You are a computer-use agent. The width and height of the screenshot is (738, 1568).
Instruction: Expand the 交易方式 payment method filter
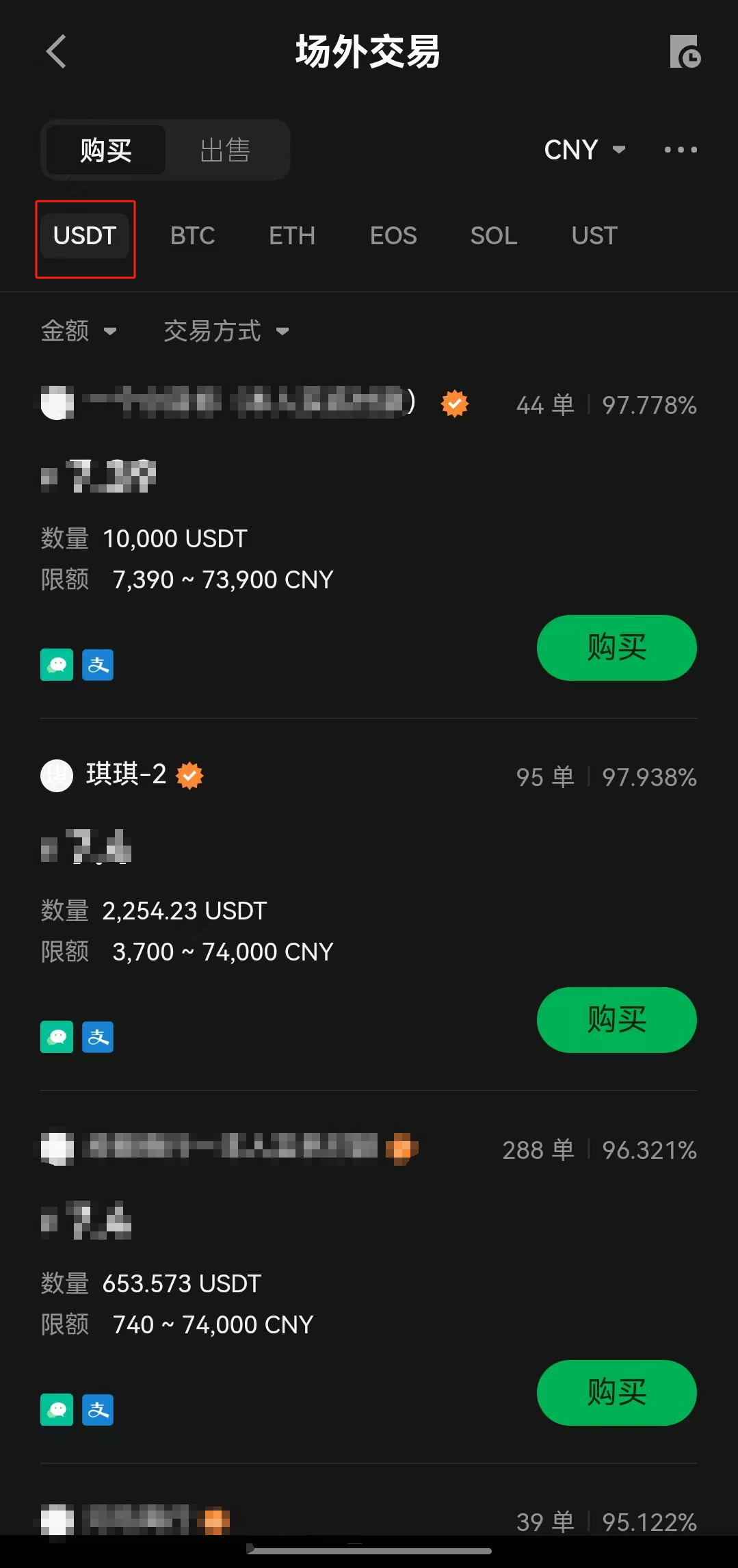point(226,331)
